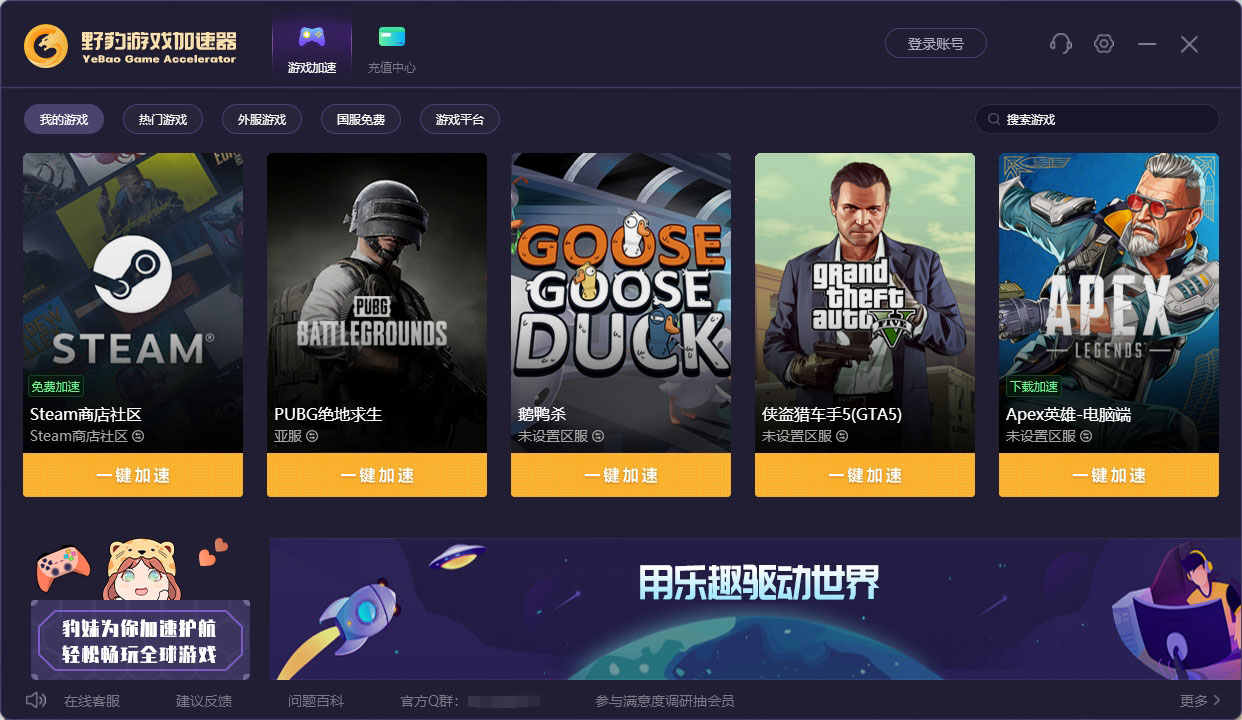Change region for 侠盗猎车手5(GTA5)
Screen dimensions: 1242x720
point(842,437)
